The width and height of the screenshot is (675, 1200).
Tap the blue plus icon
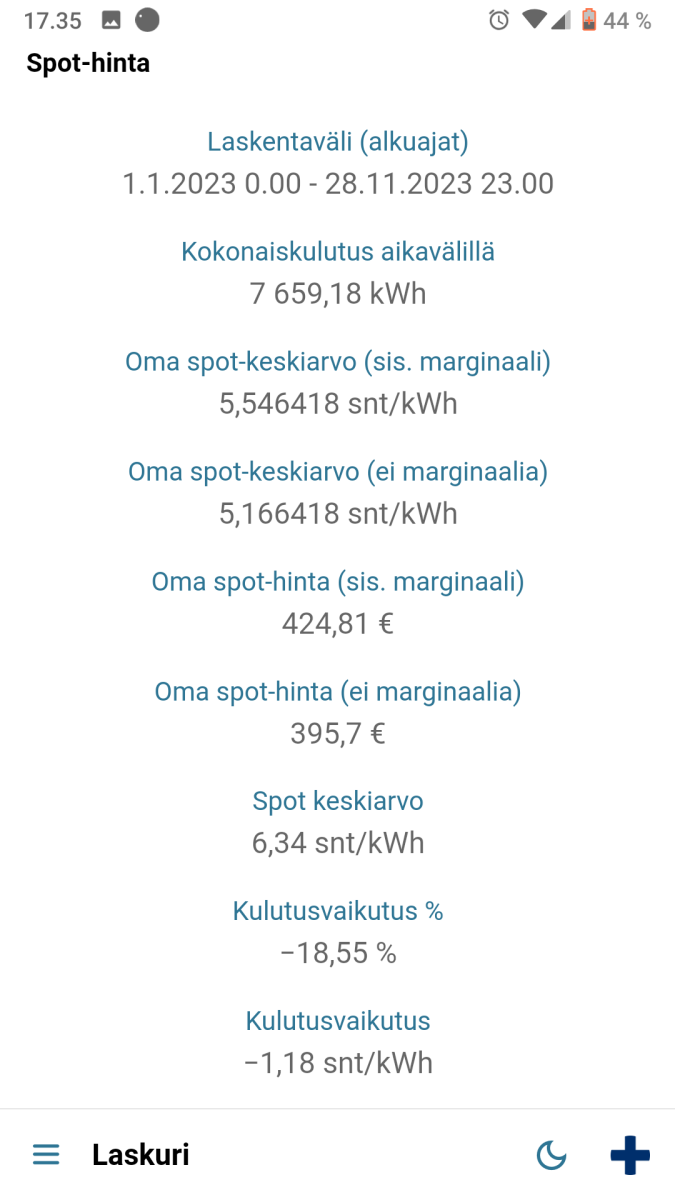[630, 1155]
